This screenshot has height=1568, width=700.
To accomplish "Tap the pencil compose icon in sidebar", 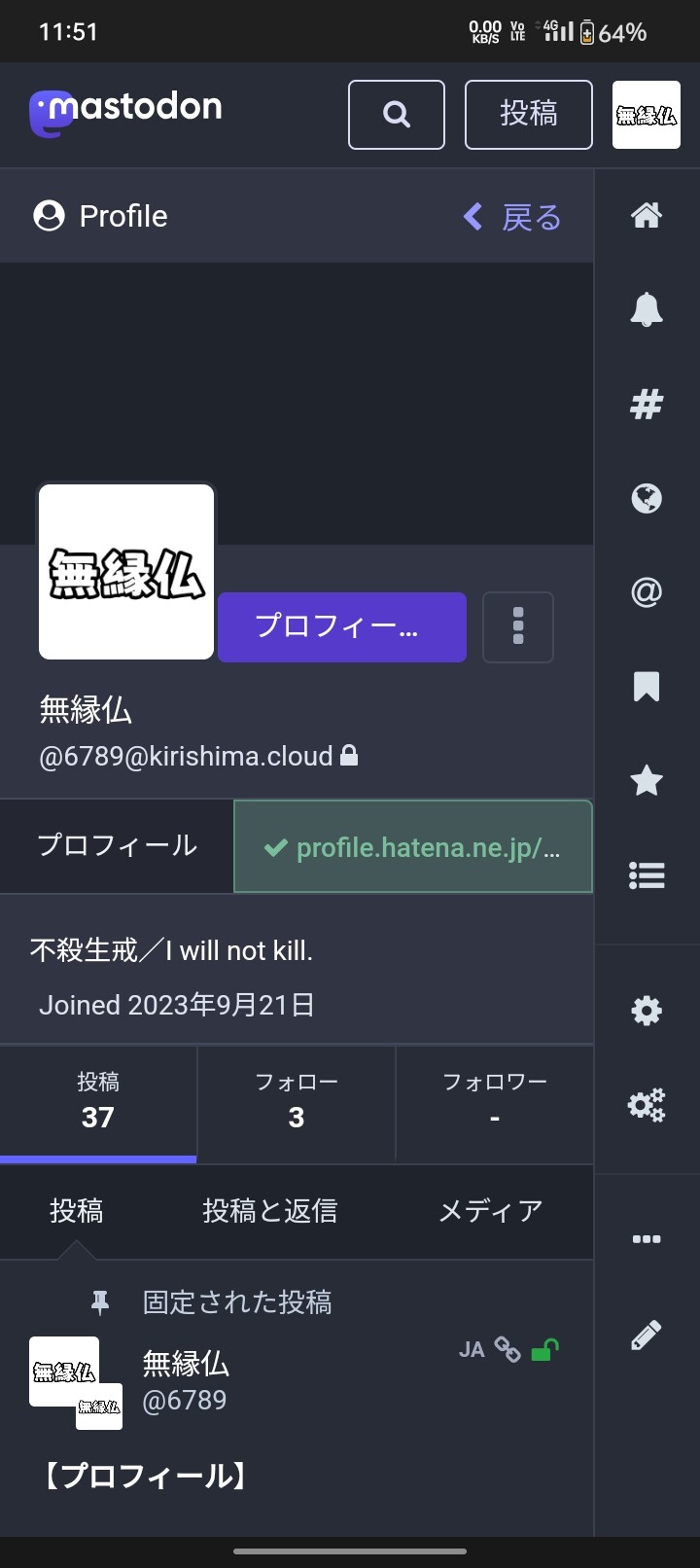I will [x=647, y=1335].
